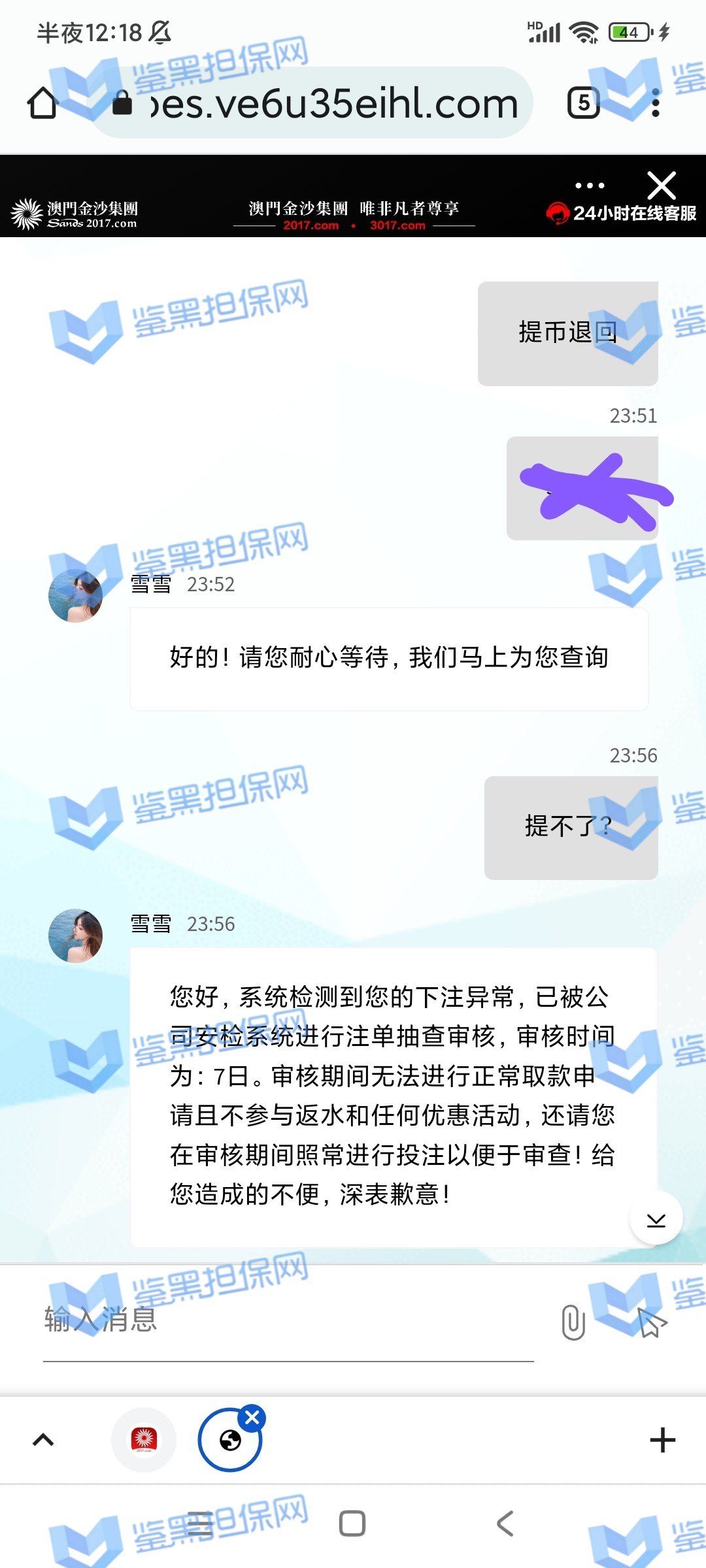706x1568 pixels.
Task: Close the currently selected browser tab
Action: [x=252, y=1417]
